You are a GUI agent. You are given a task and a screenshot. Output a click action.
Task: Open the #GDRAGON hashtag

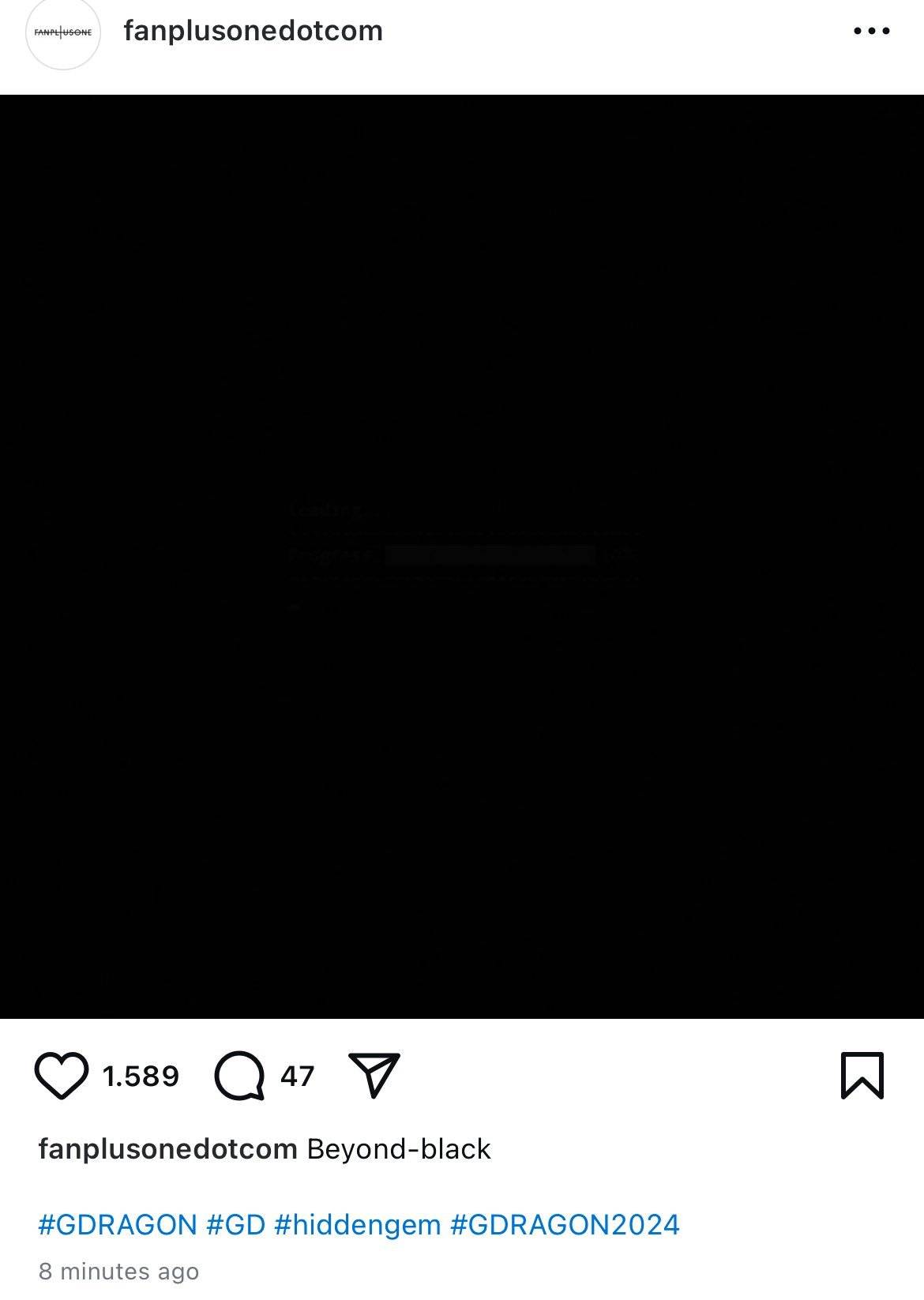click(x=117, y=1225)
